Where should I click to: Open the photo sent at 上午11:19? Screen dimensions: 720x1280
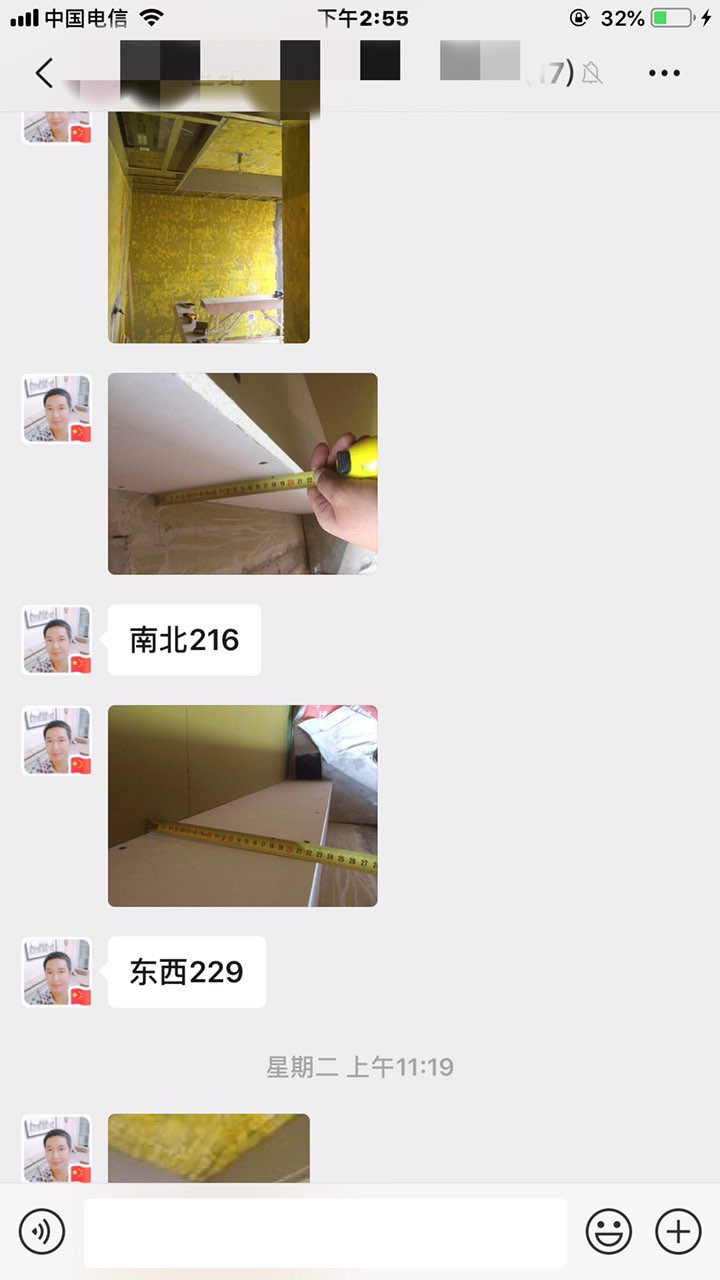pos(209,1149)
